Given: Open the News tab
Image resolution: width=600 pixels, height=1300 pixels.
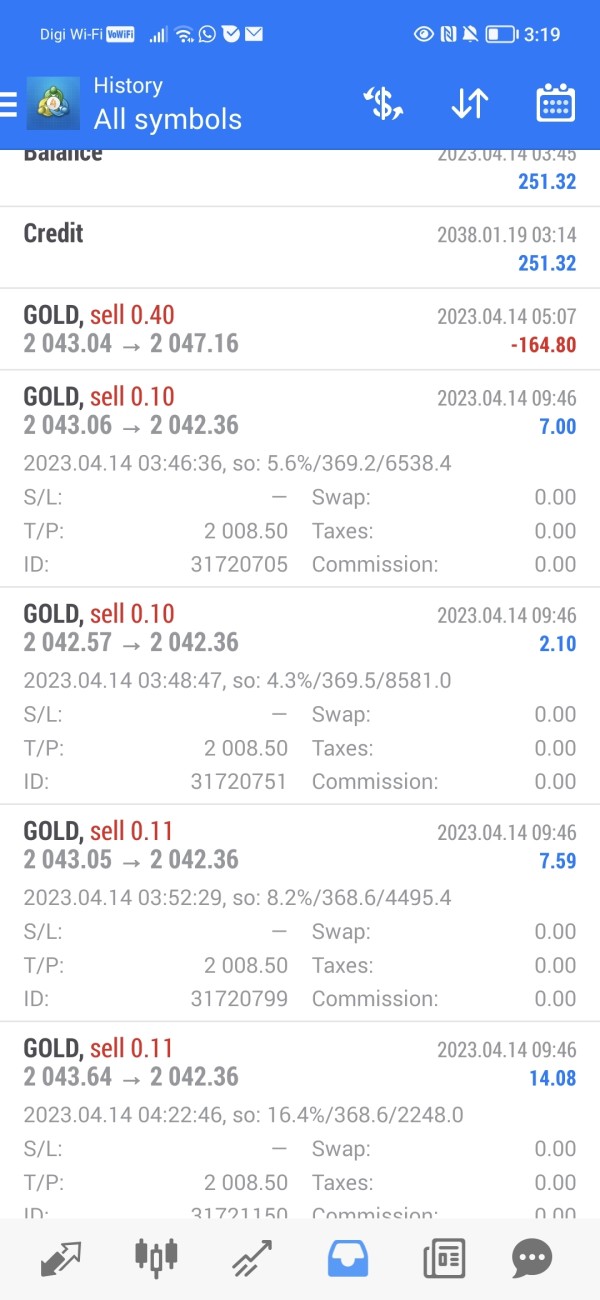Looking at the screenshot, I should pyautogui.click(x=444, y=1257).
